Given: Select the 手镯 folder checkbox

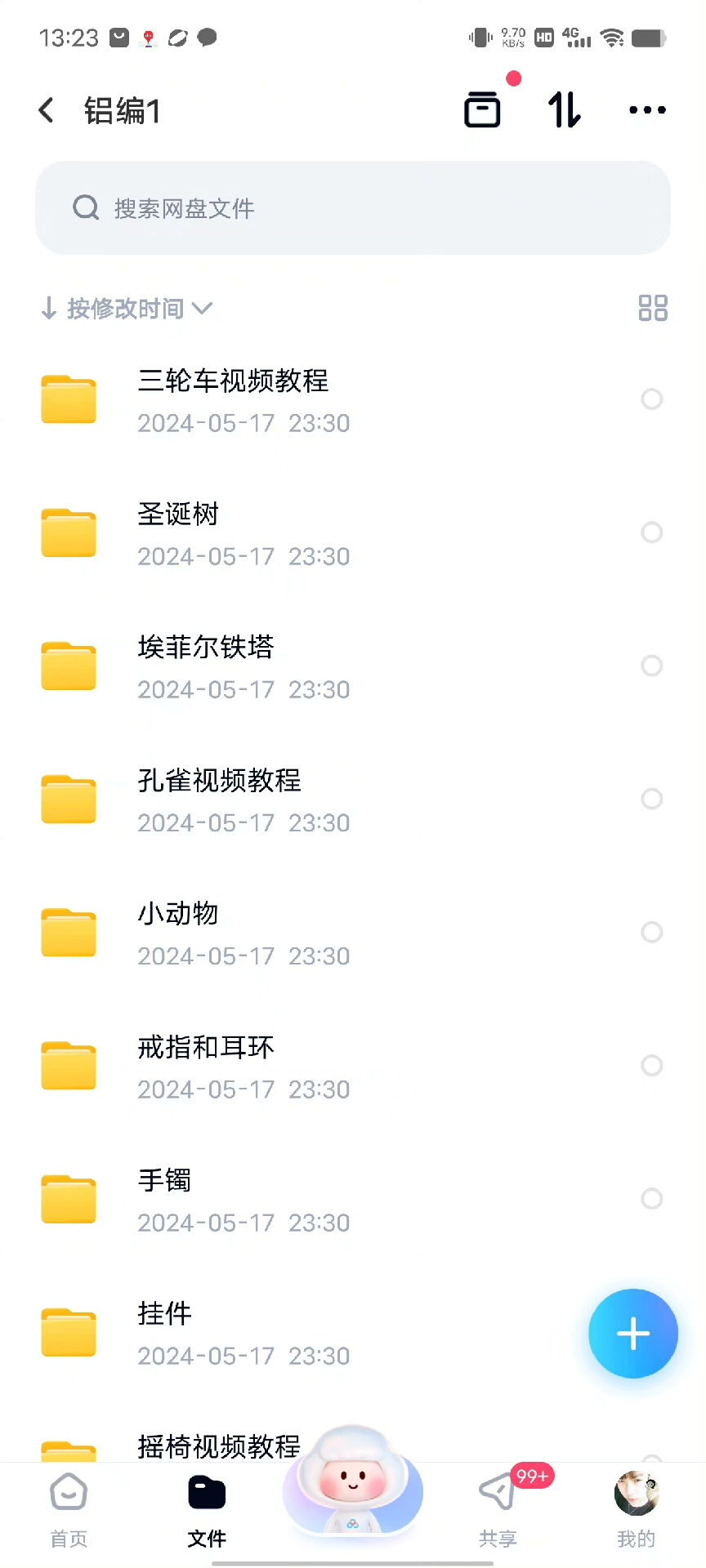Looking at the screenshot, I should tap(651, 1199).
